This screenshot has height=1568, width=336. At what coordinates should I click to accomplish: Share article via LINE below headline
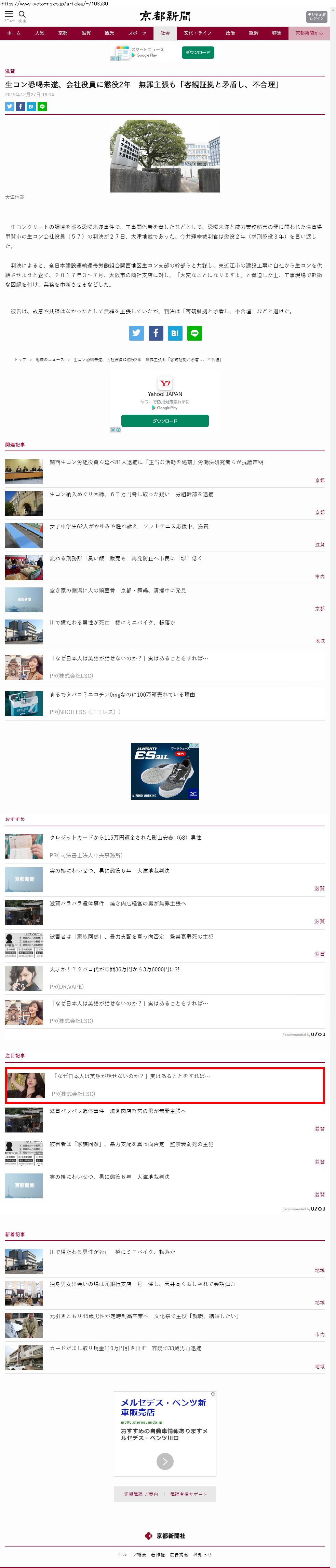click(x=42, y=106)
